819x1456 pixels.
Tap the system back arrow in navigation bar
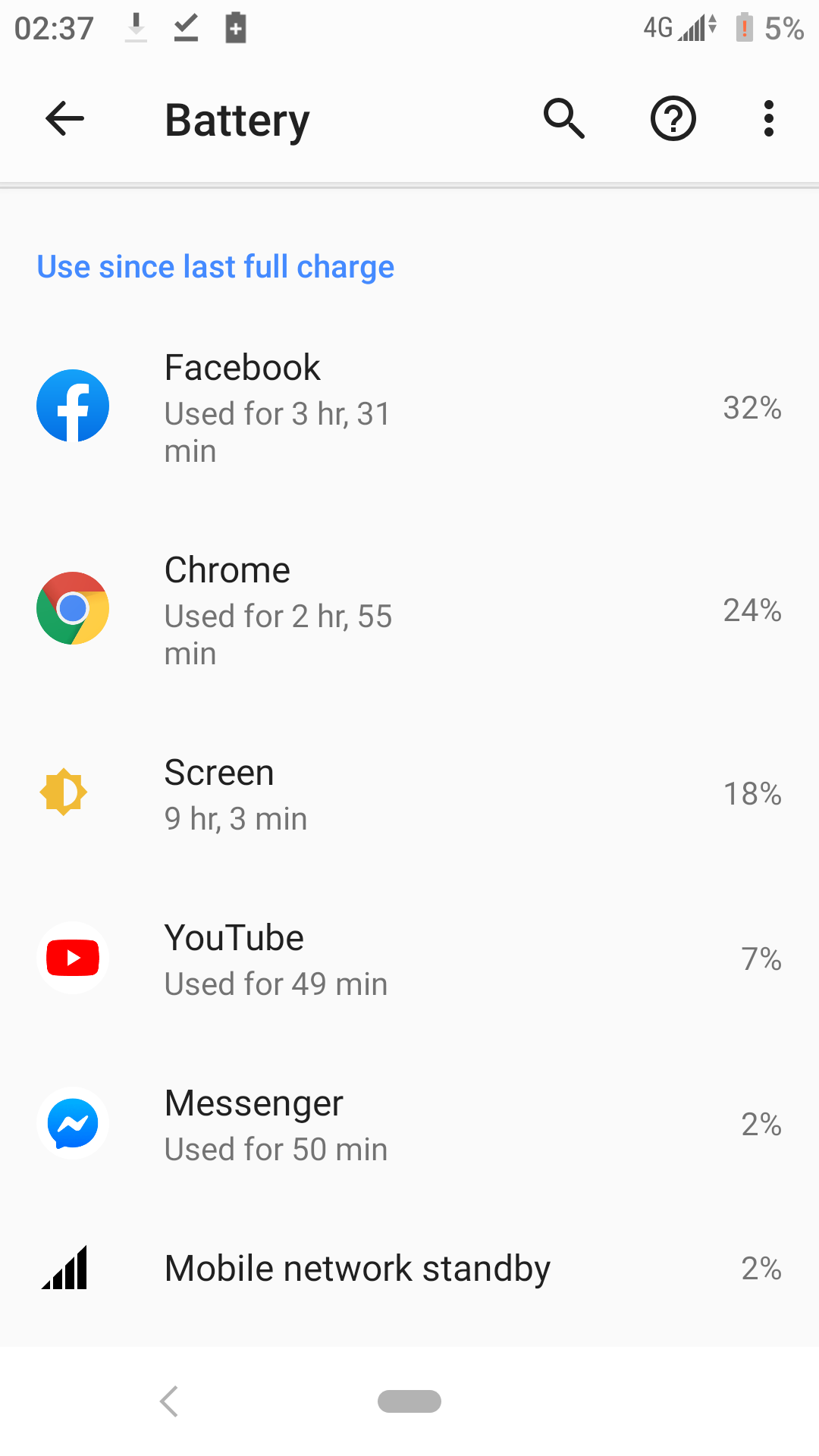tap(170, 1401)
